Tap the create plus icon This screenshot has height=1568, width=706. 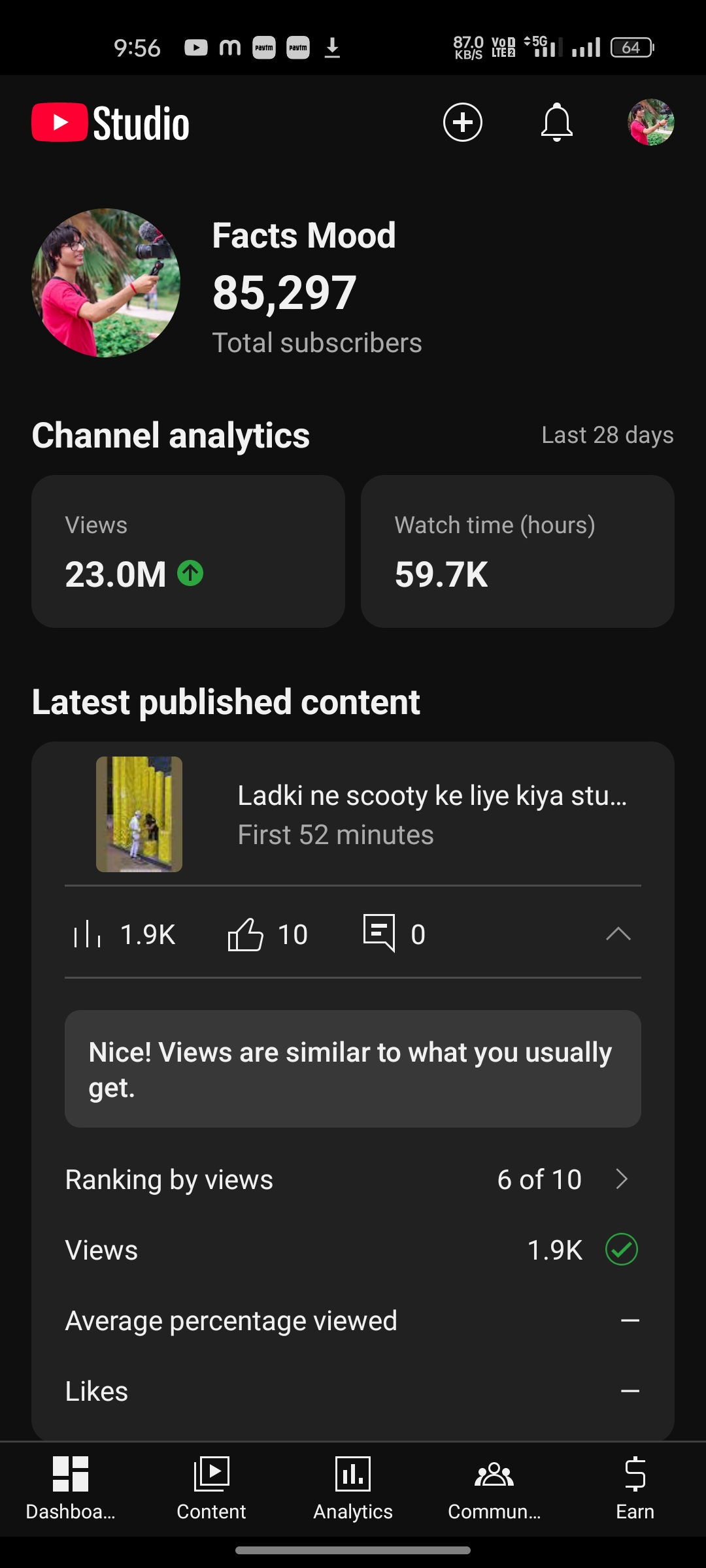(463, 122)
